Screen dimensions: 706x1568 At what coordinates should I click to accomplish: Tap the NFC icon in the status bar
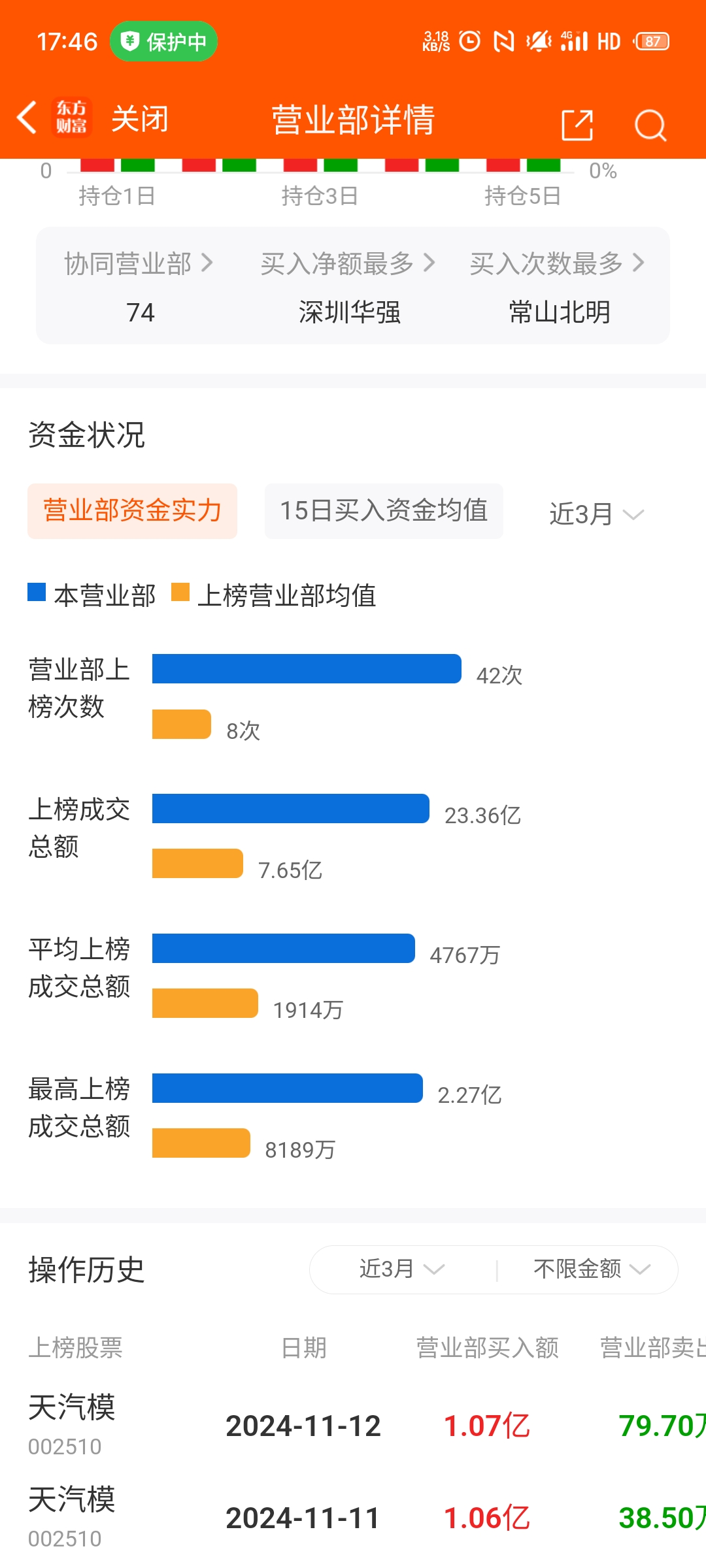(x=503, y=41)
